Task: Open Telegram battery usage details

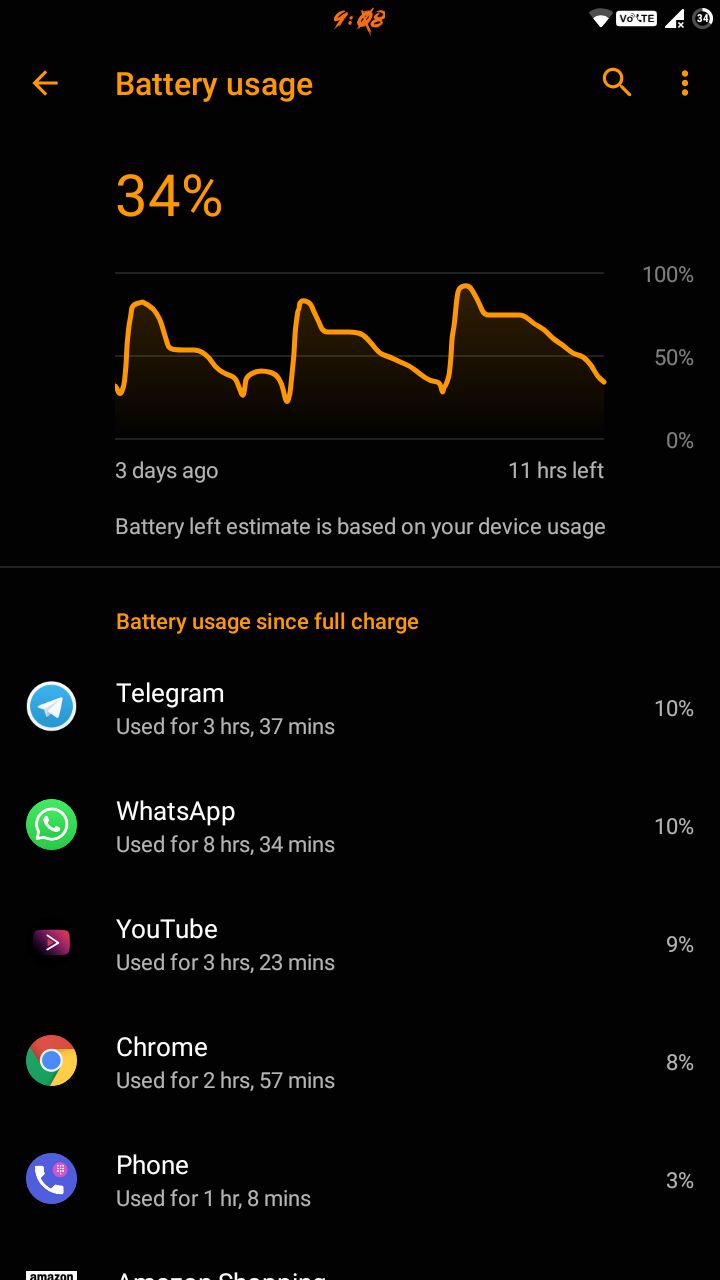Action: pyautogui.click(x=360, y=709)
